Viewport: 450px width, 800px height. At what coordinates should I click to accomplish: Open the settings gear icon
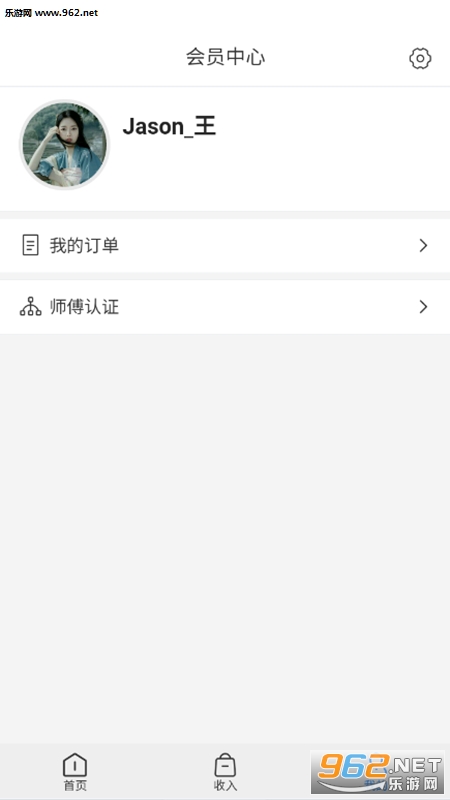click(420, 58)
